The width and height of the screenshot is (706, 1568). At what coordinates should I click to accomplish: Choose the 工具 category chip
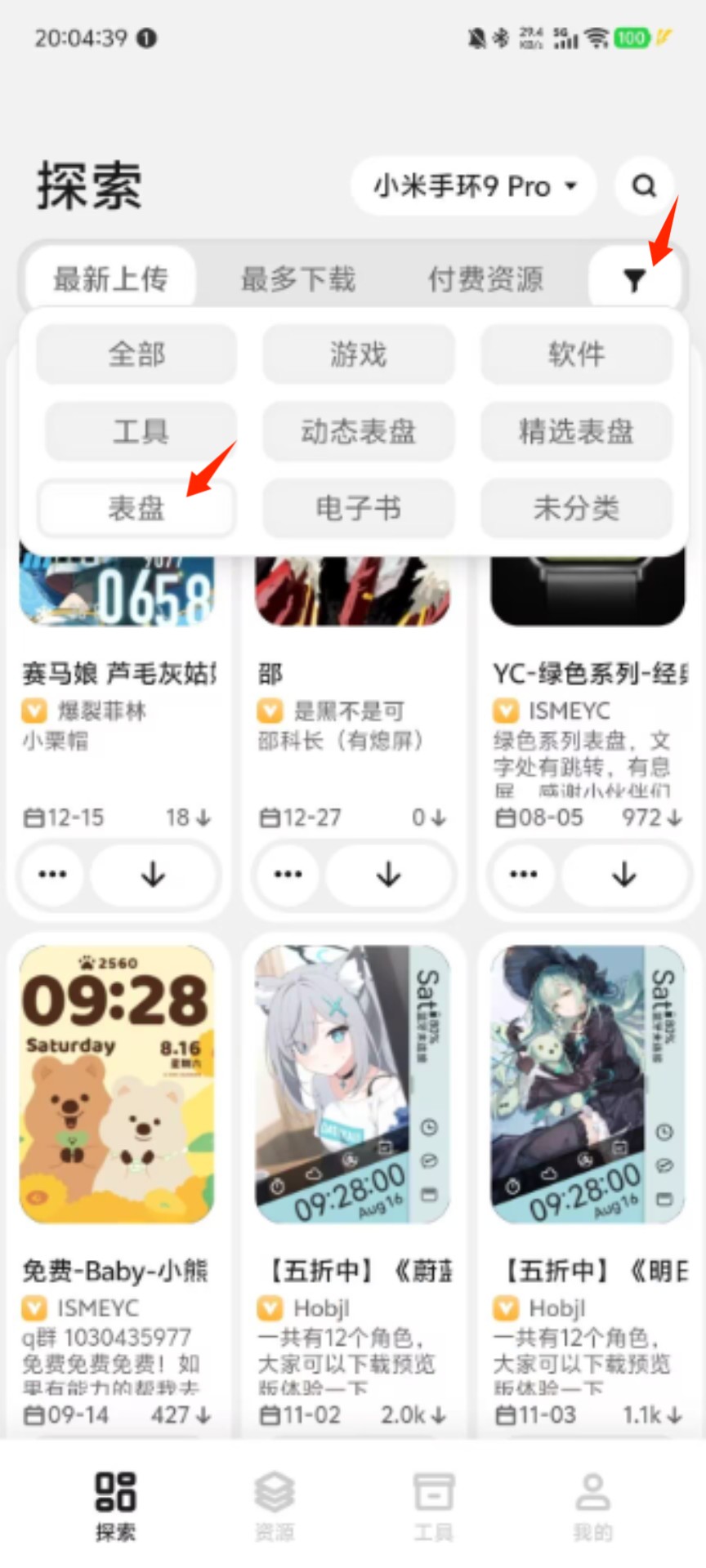(140, 431)
